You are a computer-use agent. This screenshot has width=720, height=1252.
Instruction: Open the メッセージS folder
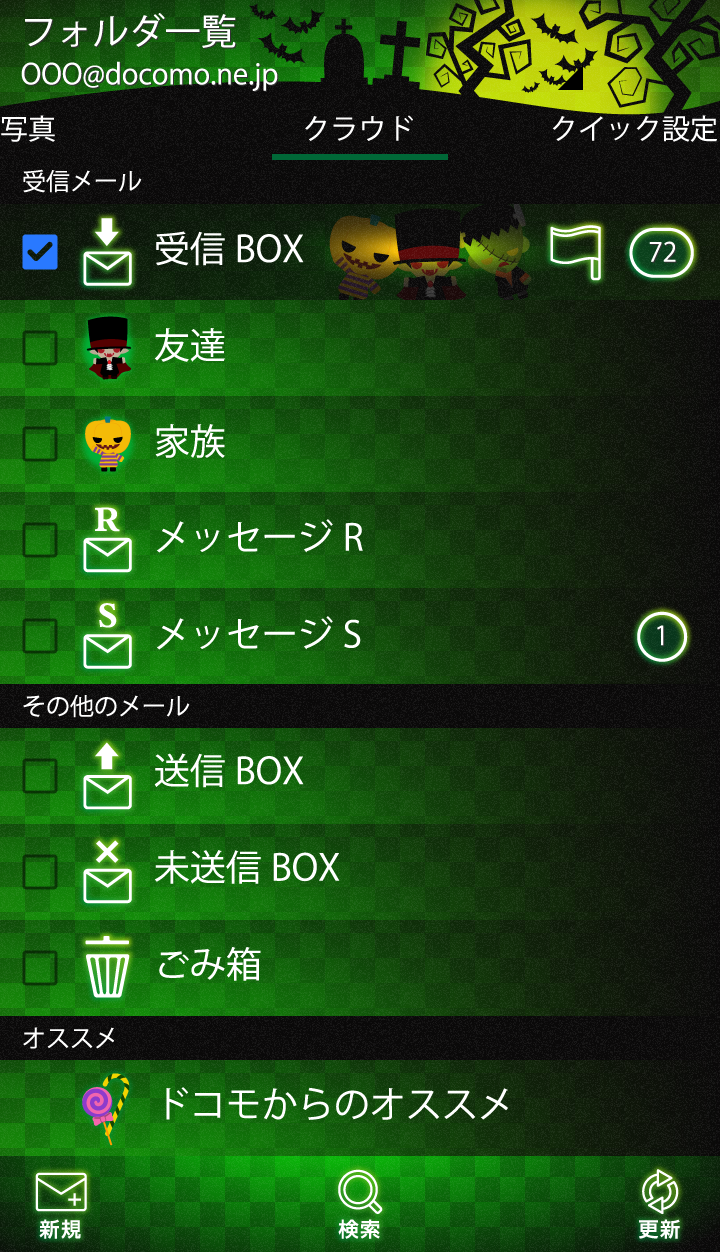pyautogui.click(x=260, y=635)
